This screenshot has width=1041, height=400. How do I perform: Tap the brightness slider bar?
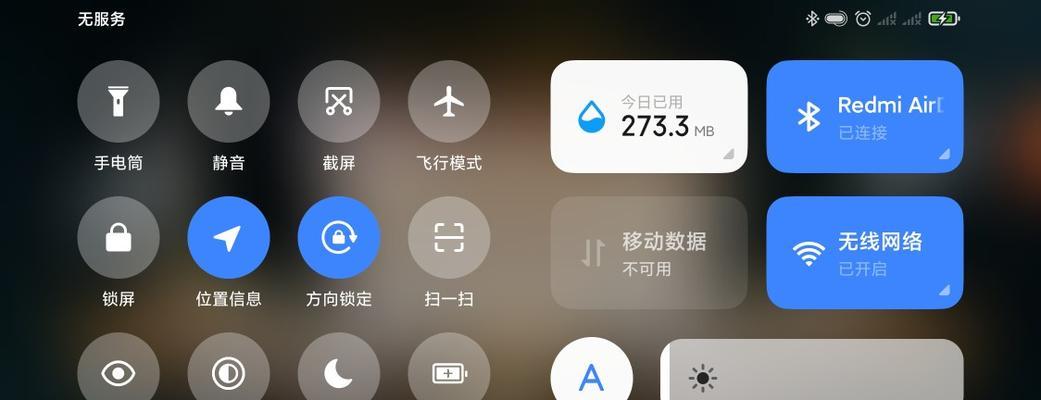pyautogui.click(x=812, y=376)
